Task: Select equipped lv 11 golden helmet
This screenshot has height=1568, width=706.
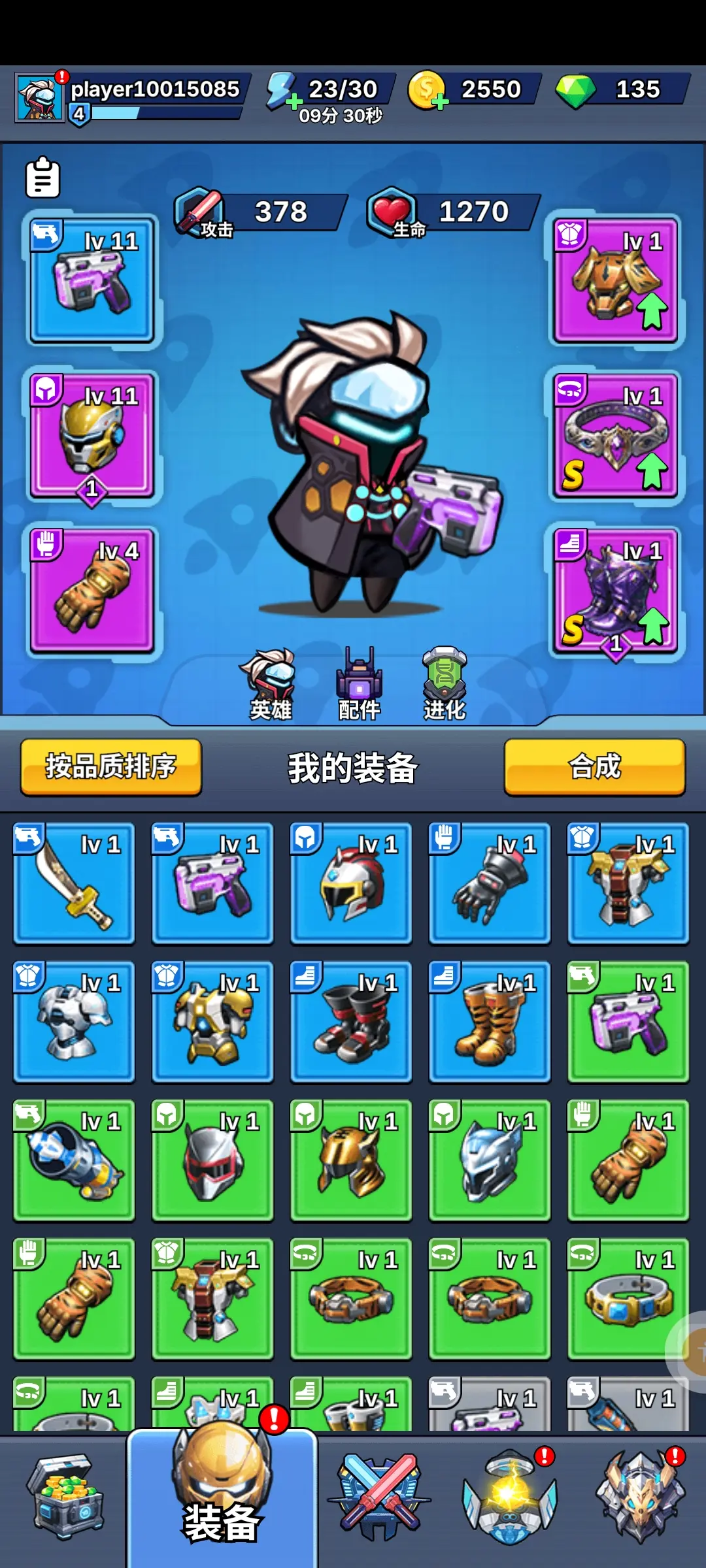Action: click(92, 435)
